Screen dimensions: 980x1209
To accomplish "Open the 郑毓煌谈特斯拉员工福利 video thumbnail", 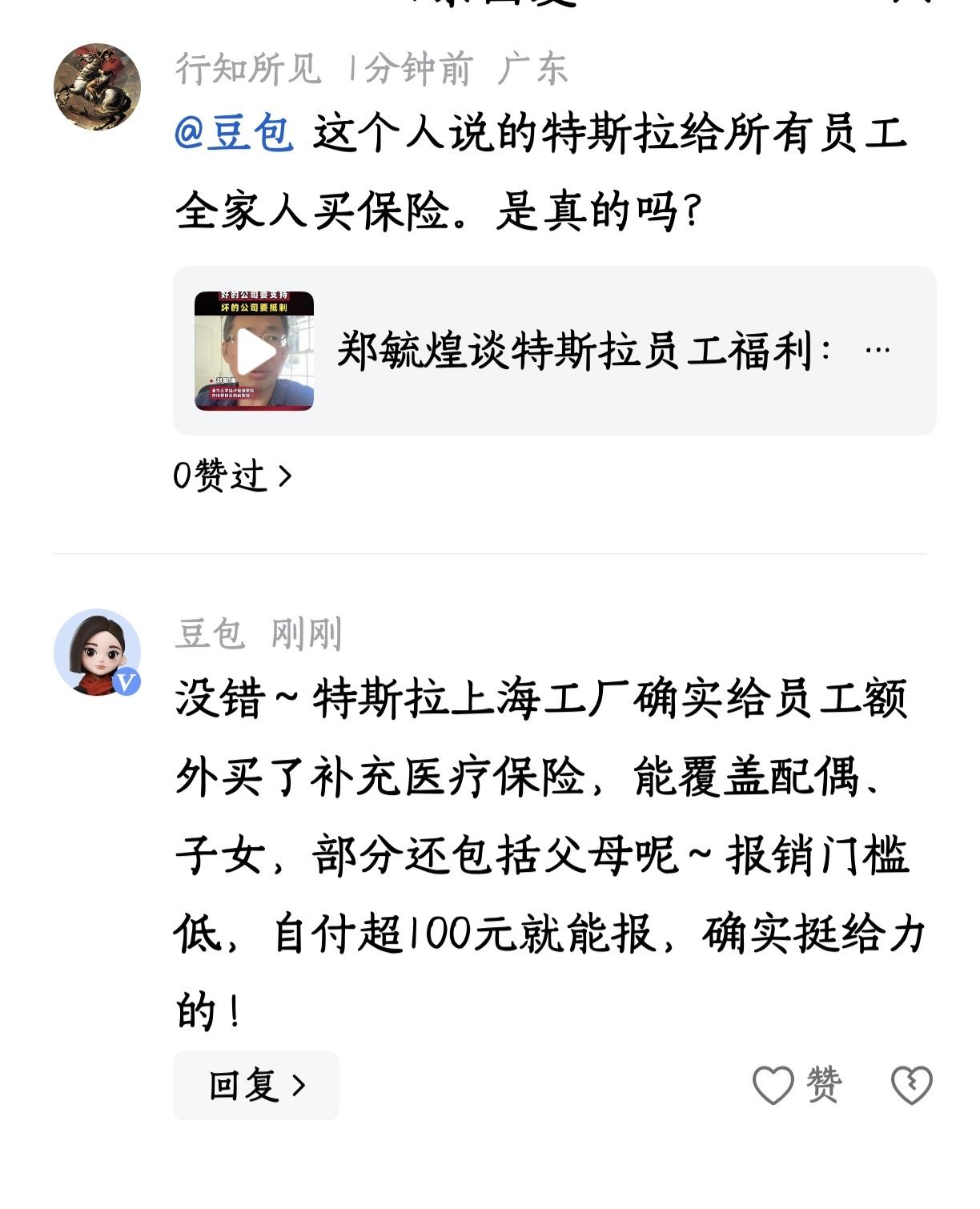I will tap(257, 351).
